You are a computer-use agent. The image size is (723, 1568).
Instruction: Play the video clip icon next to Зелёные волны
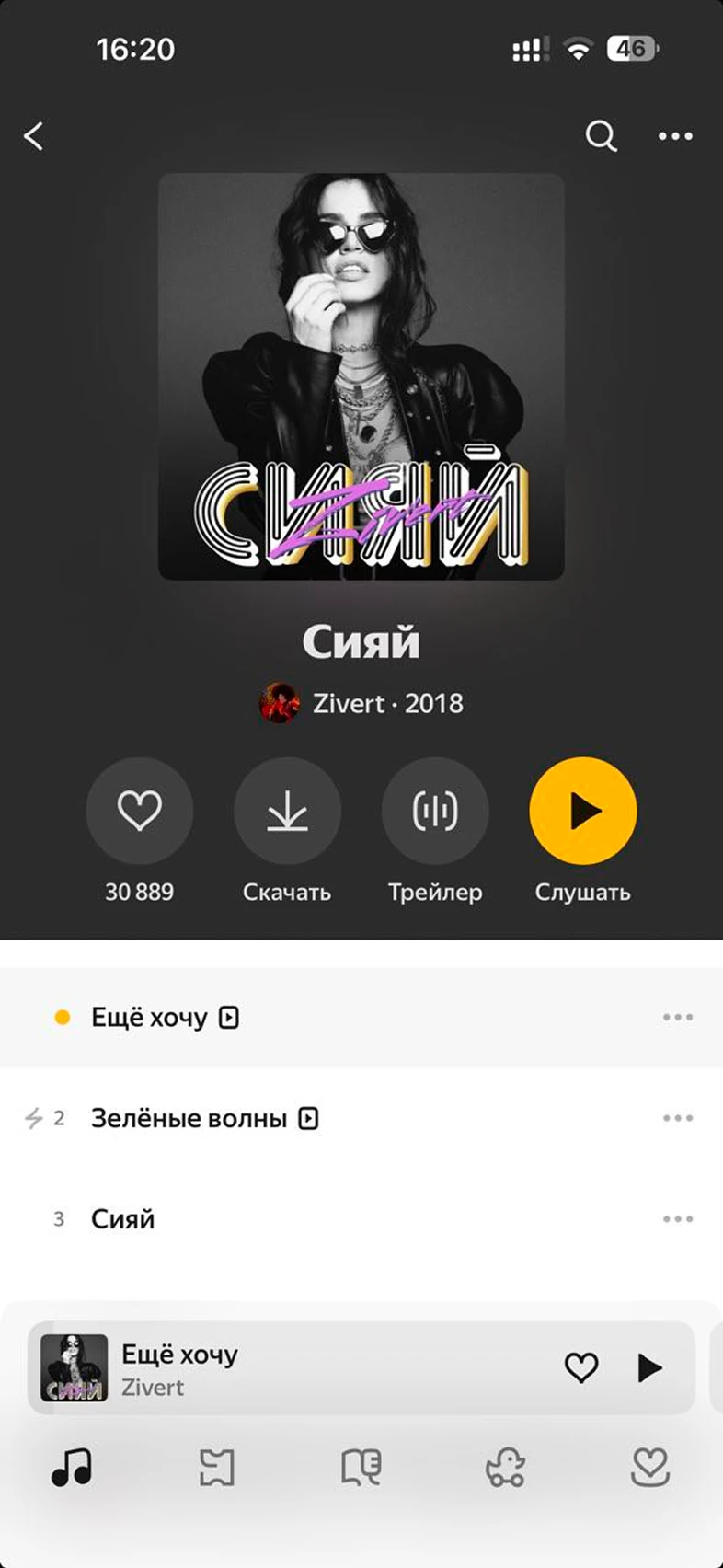[309, 1117]
